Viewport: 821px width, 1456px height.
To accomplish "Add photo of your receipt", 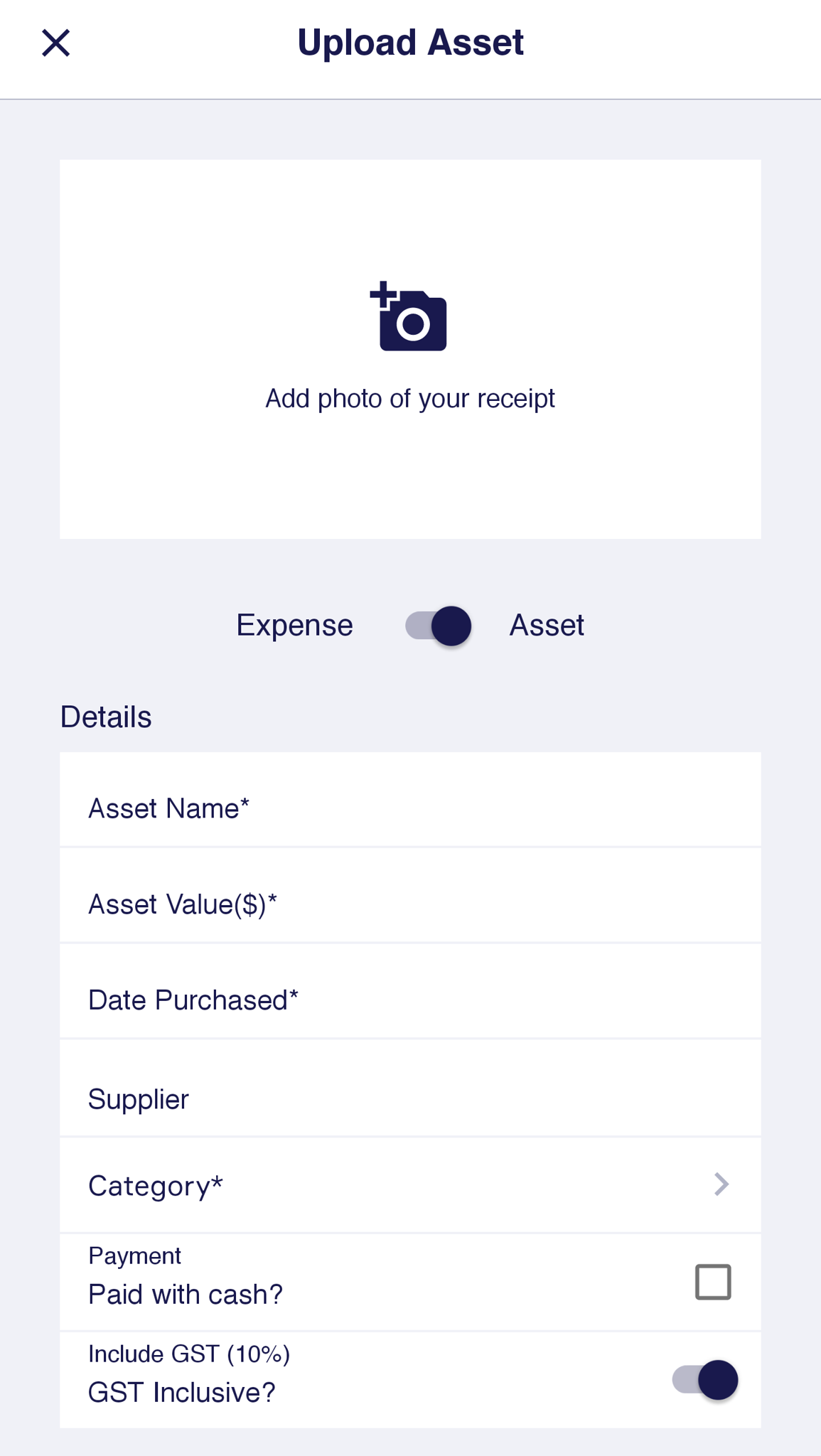I will click(x=410, y=348).
